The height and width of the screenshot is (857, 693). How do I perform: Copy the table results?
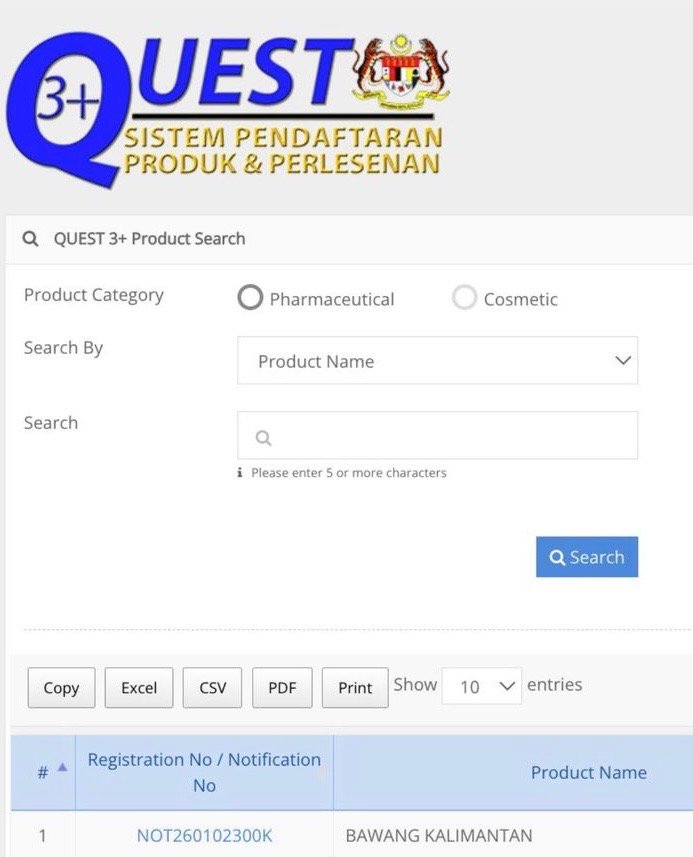[x=61, y=688]
